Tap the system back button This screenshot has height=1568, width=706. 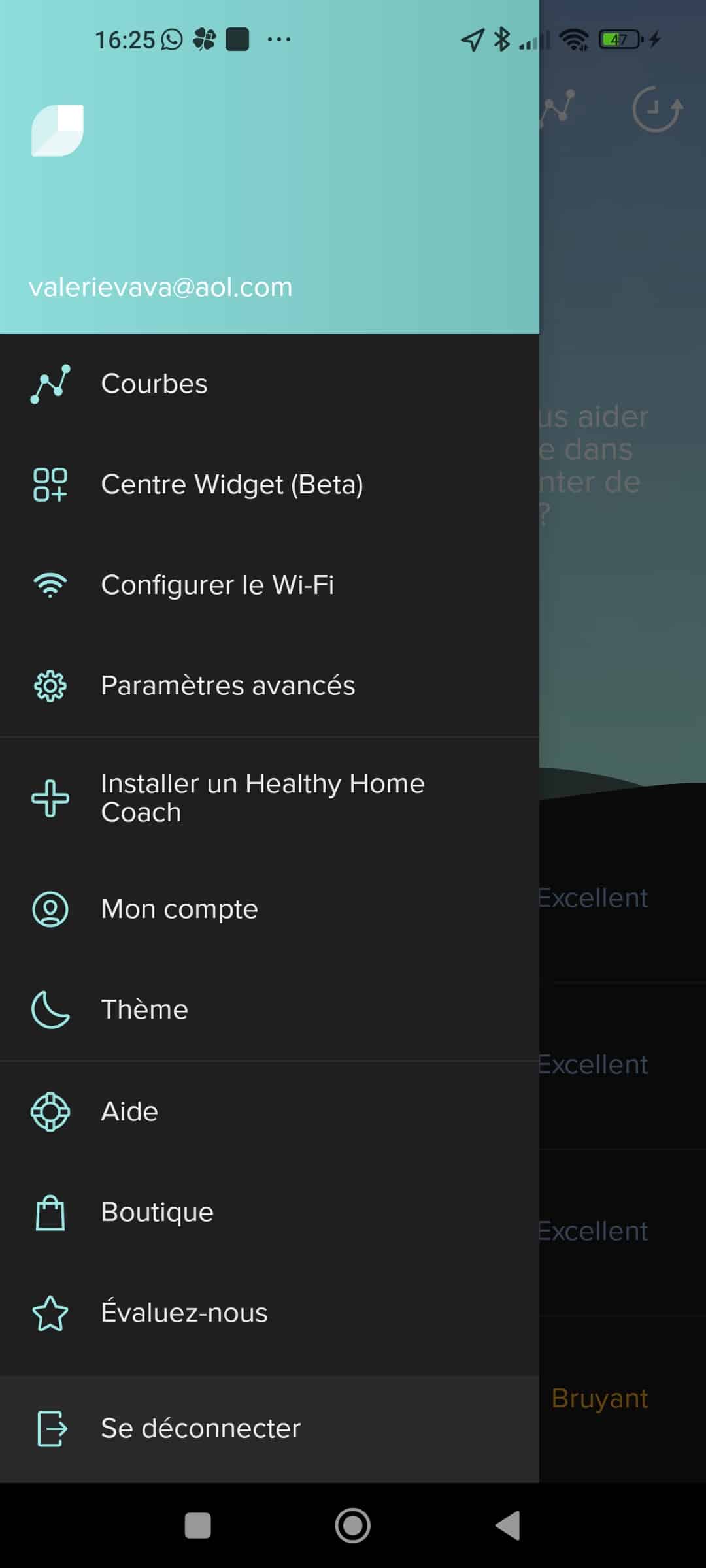pyautogui.click(x=508, y=1526)
